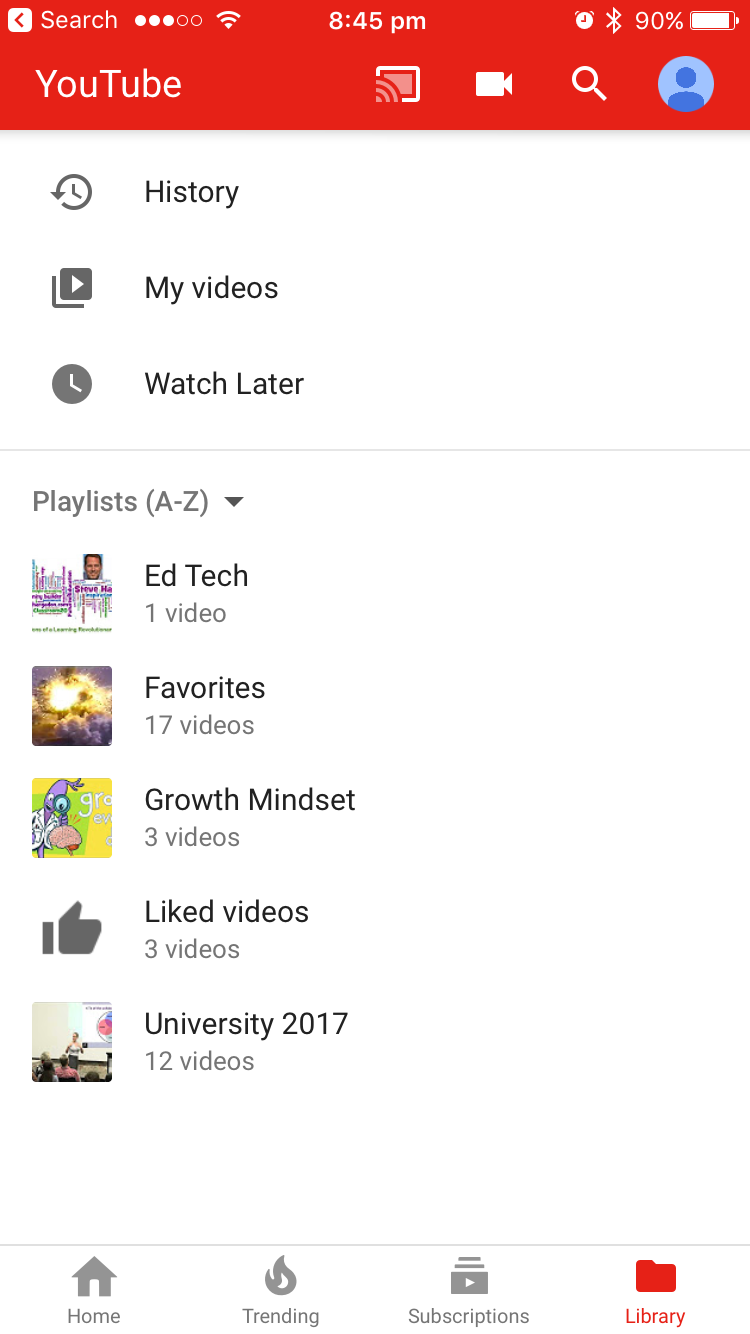The width and height of the screenshot is (750, 1334).
Task: Switch to the Home tab
Action: (94, 1290)
